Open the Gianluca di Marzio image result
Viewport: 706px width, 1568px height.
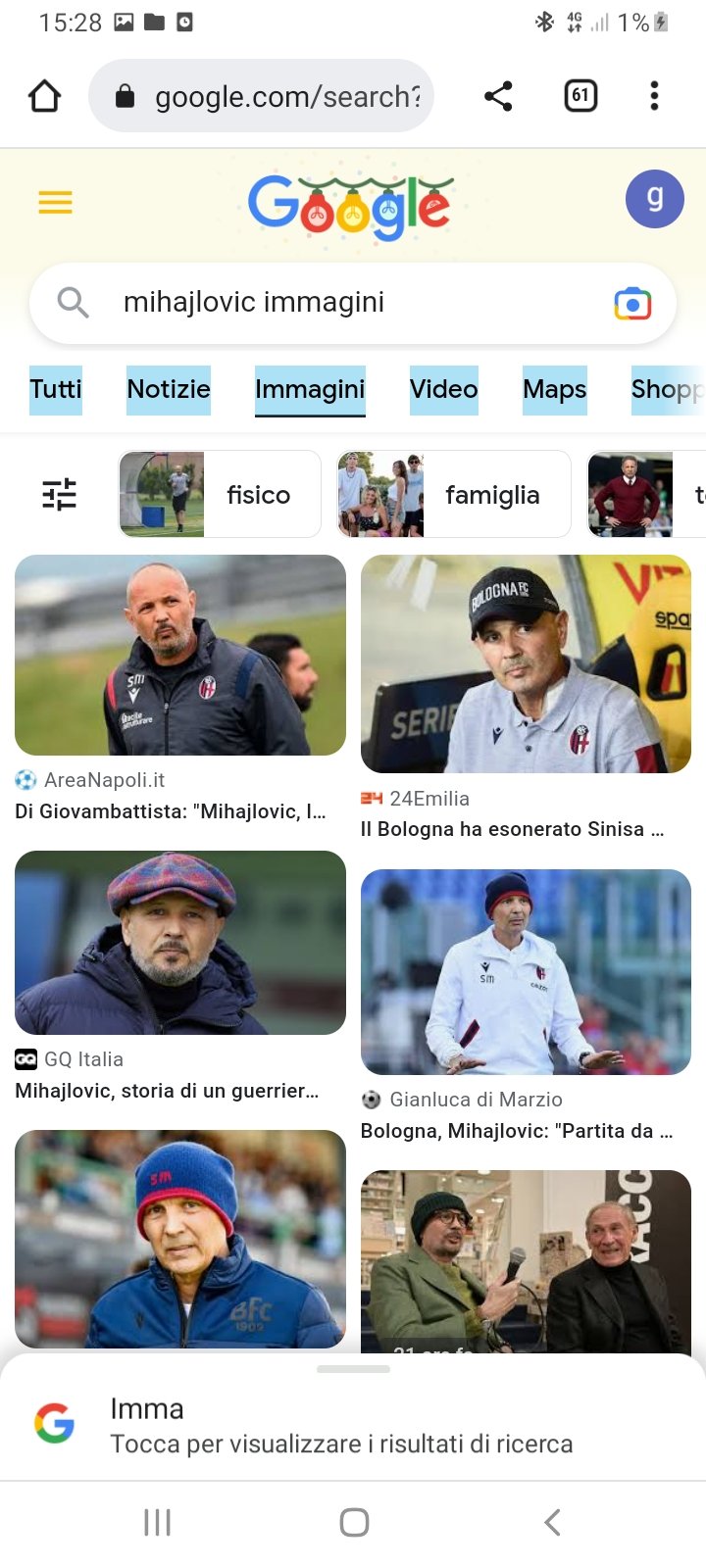526,972
